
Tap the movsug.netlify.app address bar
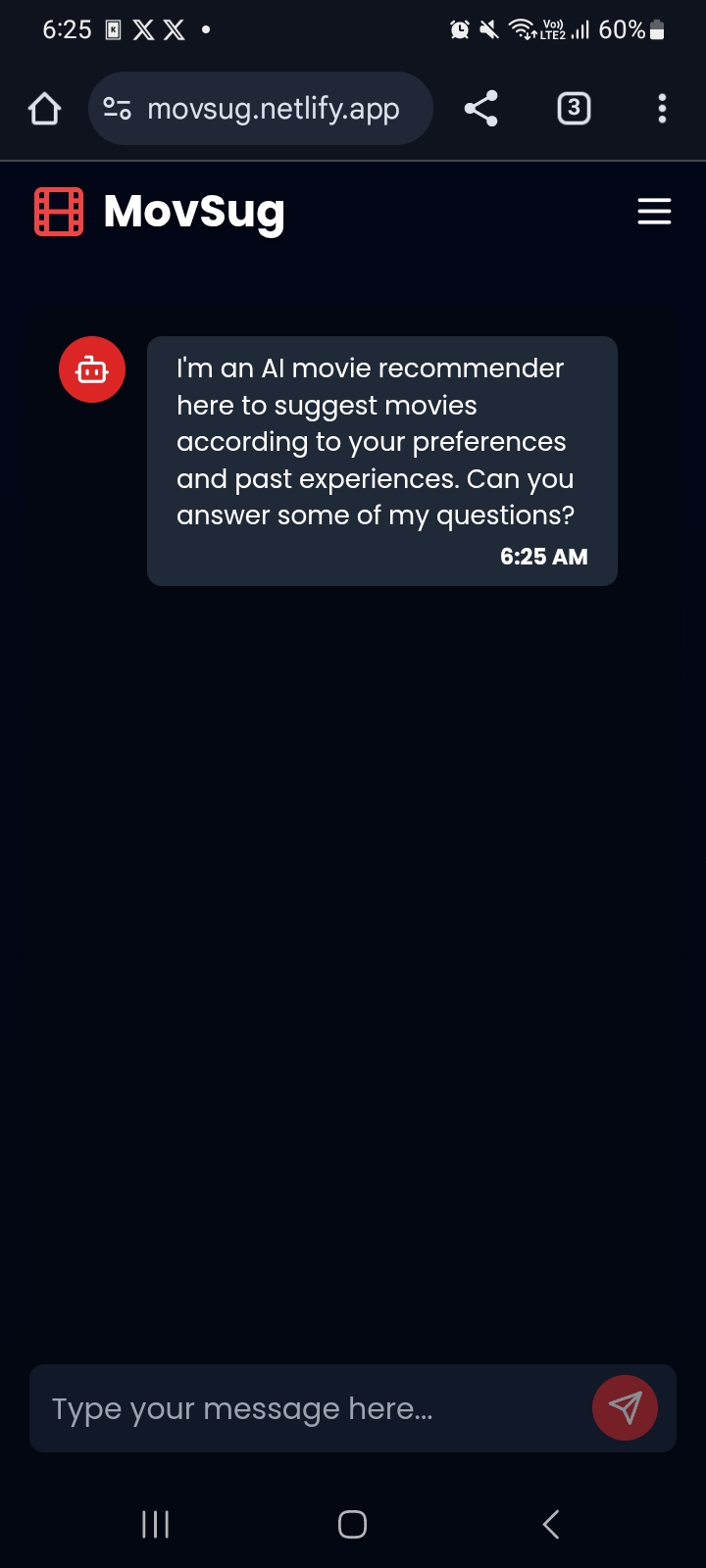(261, 108)
